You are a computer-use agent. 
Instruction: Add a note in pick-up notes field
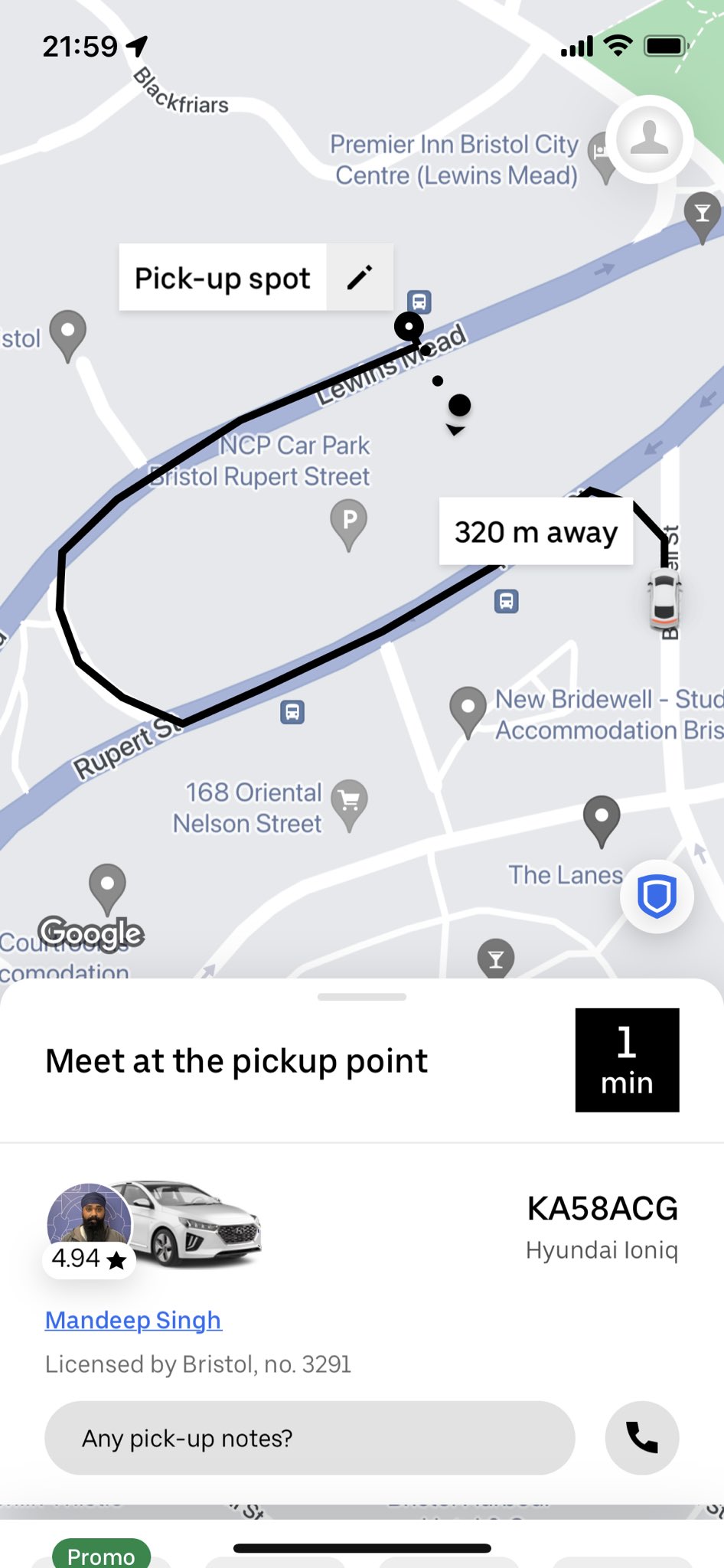pyautogui.click(x=309, y=1438)
